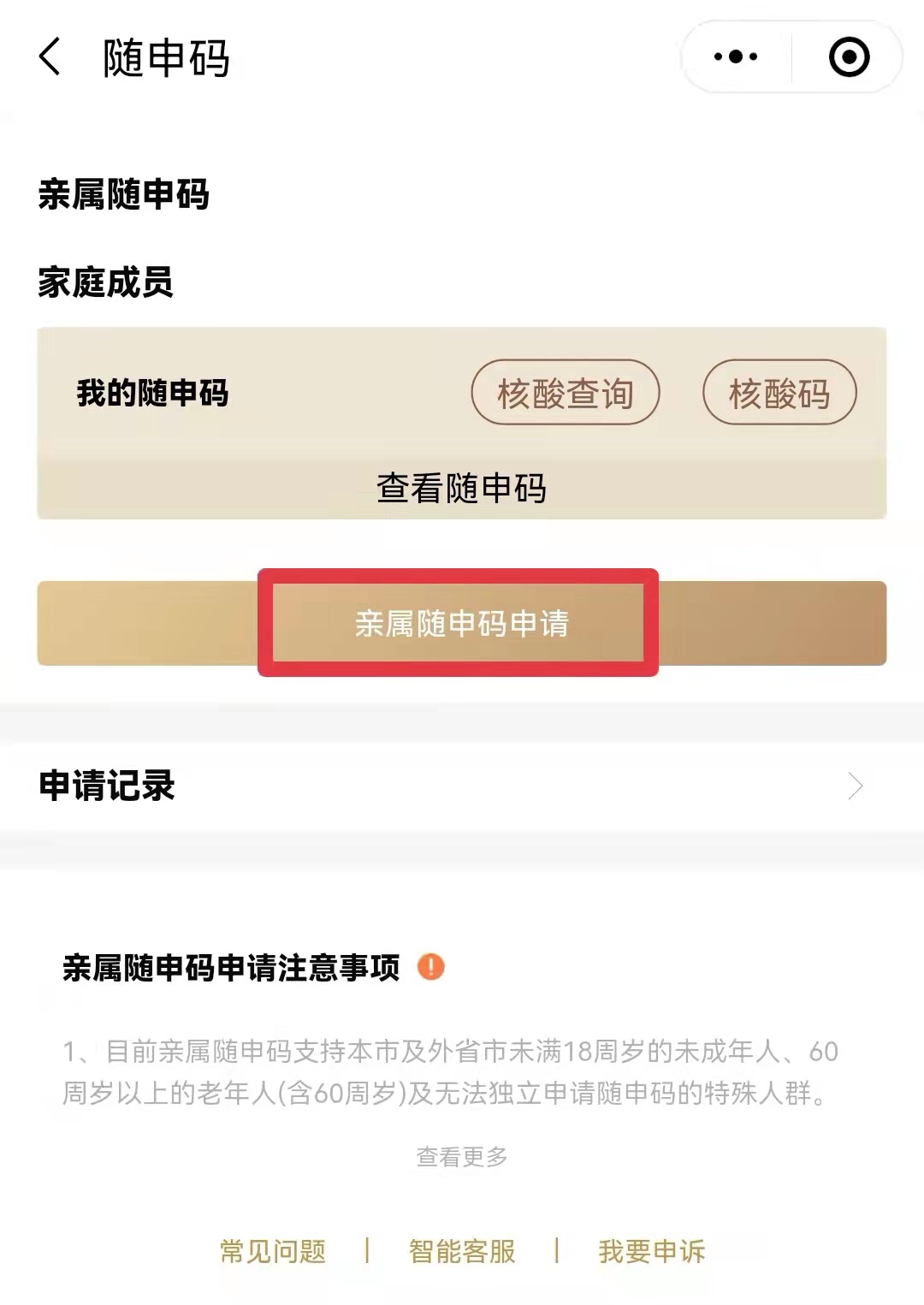
Task: Open the 申请记录 row
Action: pyautogui.click(x=461, y=786)
